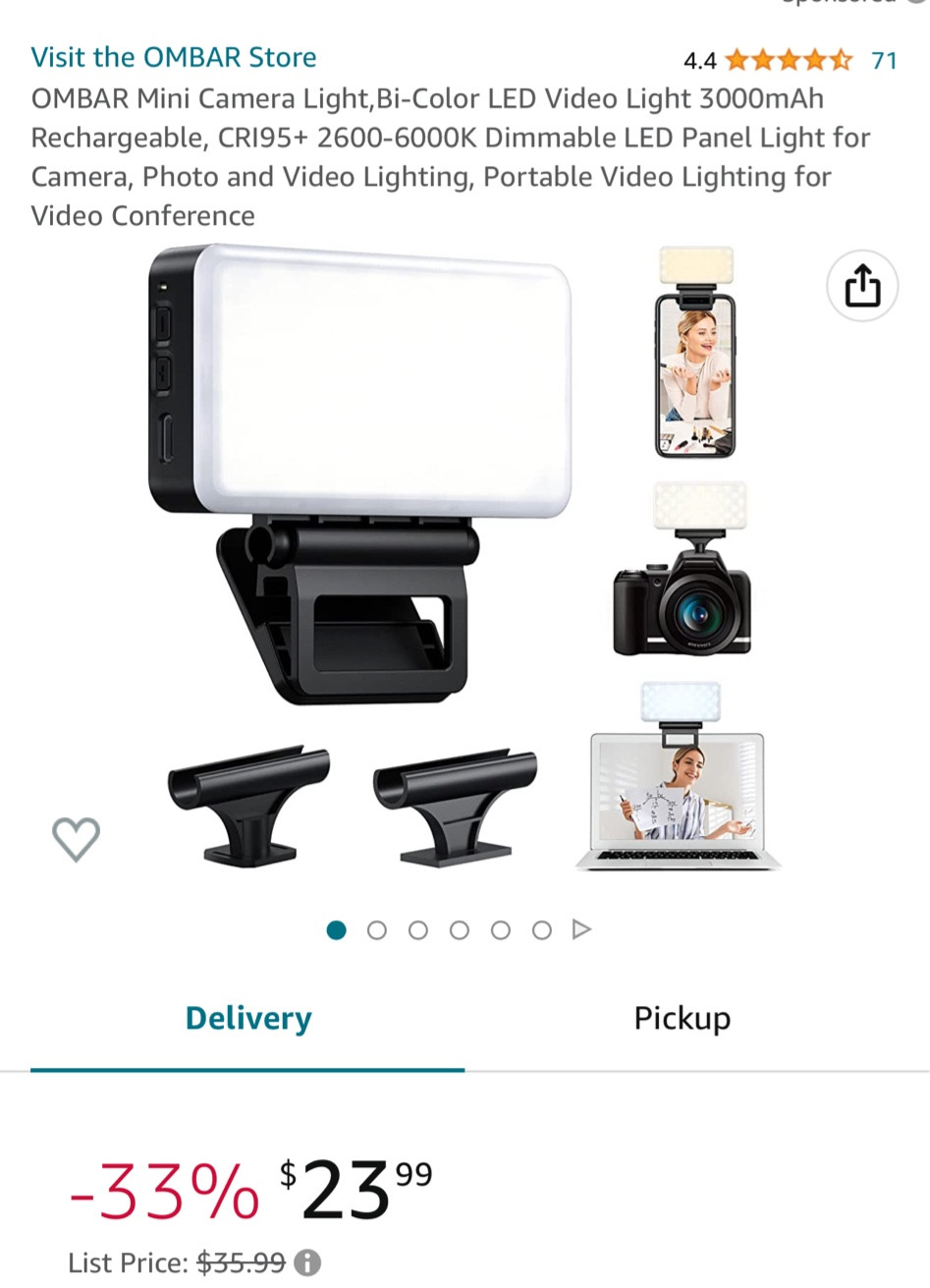The height and width of the screenshot is (1288, 930).
Task: Advance the image carousel with the play arrow
Action: [582, 928]
